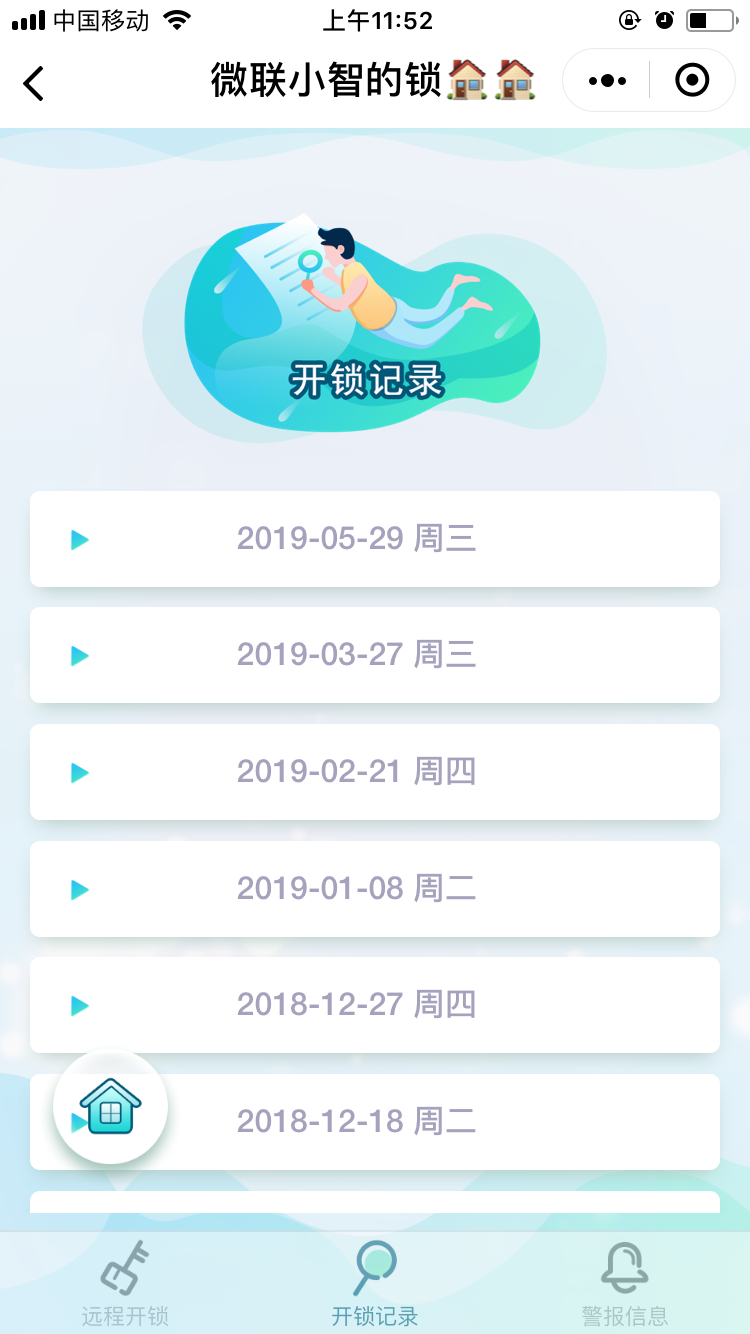Close the mini program with the circle button
Screen dimensions: 750x1334
coord(692,81)
